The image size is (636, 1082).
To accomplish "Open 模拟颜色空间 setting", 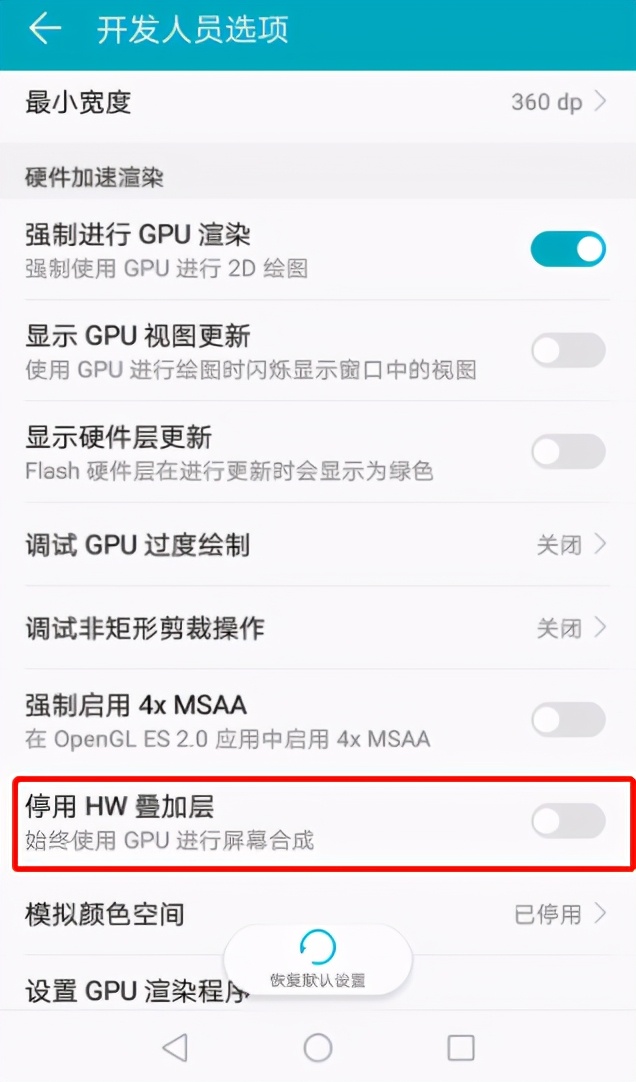I will click(317, 913).
